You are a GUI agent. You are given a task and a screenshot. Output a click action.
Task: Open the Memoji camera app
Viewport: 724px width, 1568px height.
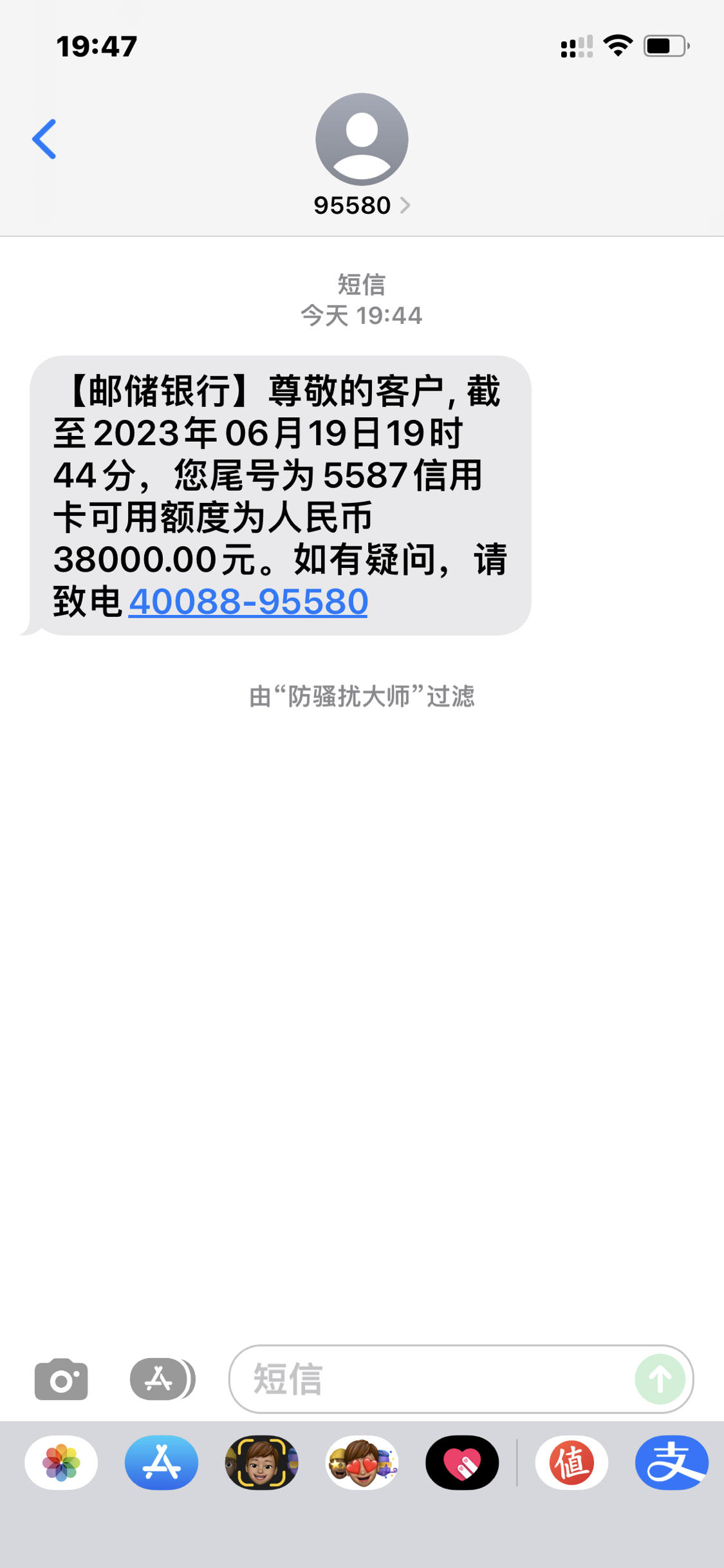coord(261,1462)
